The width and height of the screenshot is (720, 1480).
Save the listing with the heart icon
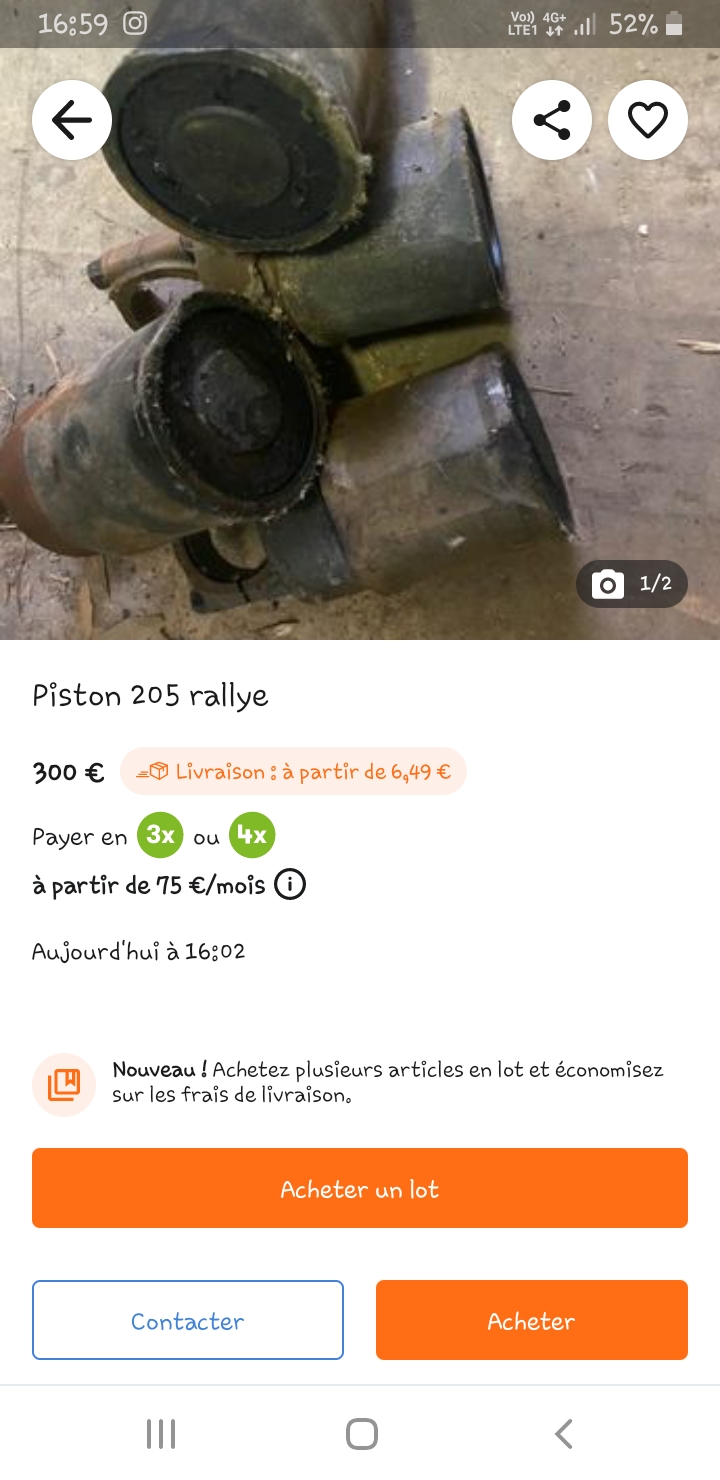click(648, 120)
